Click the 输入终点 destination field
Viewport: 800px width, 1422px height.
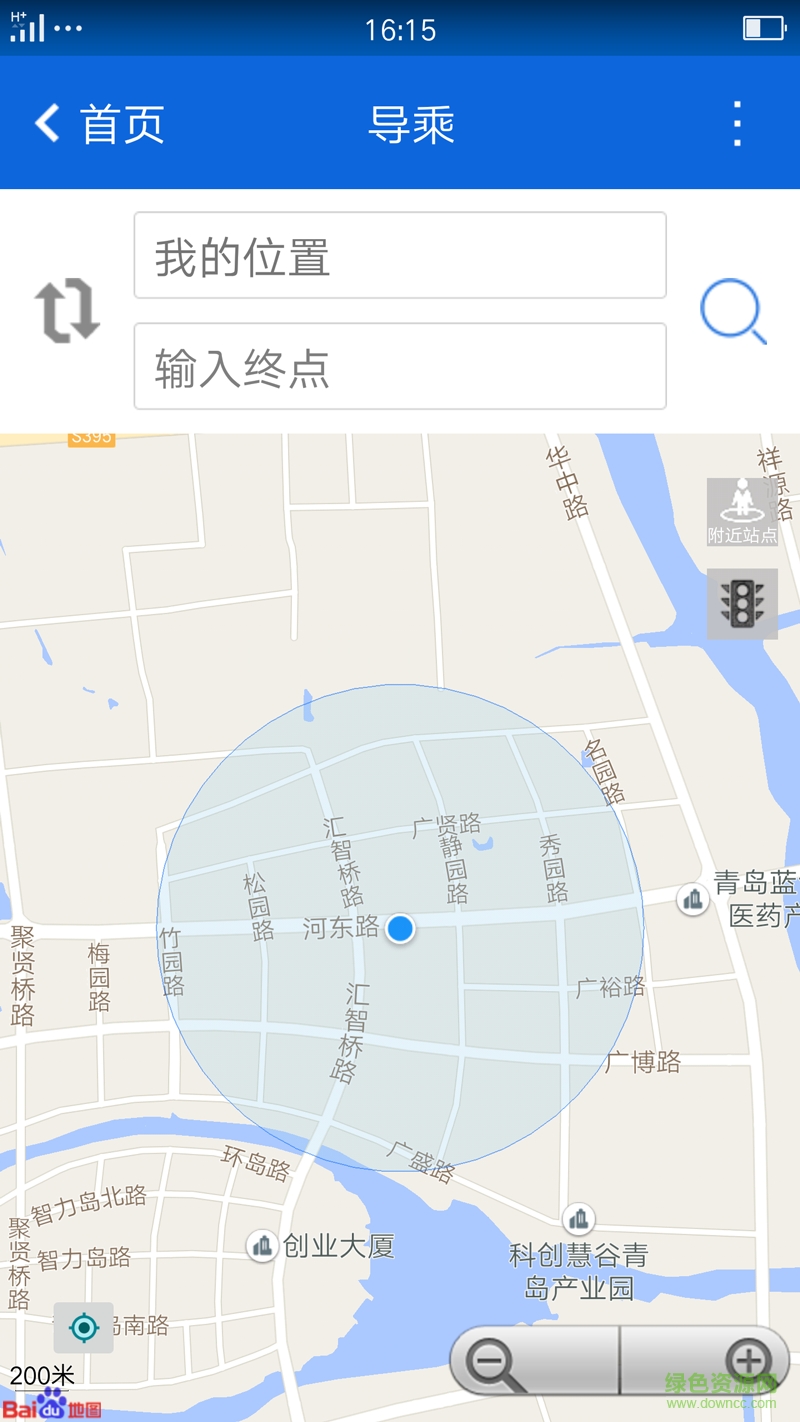coord(400,367)
